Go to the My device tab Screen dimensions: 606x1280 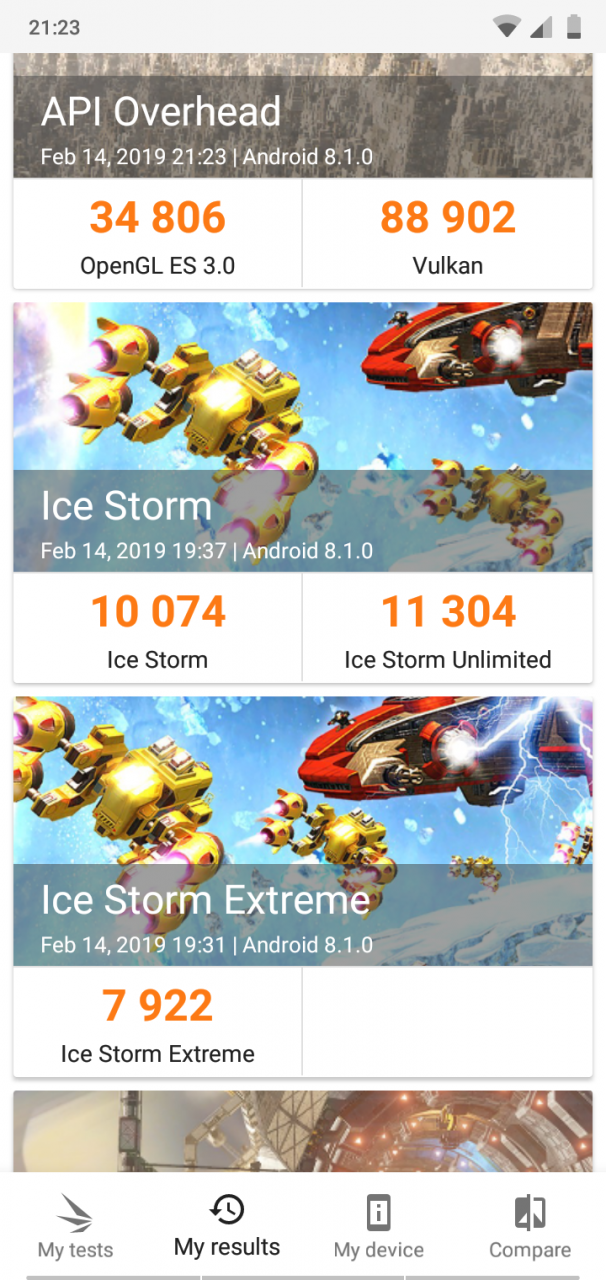point(379,1226)
